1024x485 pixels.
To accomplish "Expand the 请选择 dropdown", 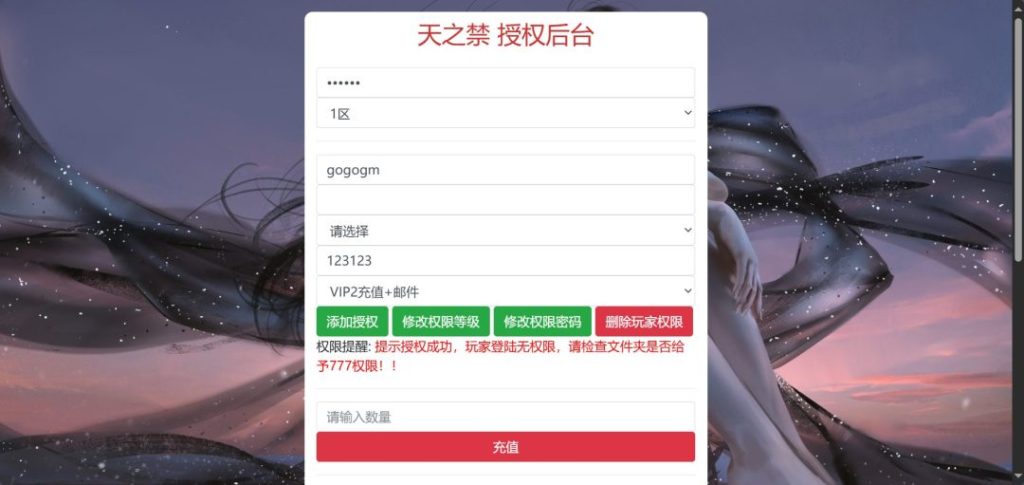I will [505, 231].
